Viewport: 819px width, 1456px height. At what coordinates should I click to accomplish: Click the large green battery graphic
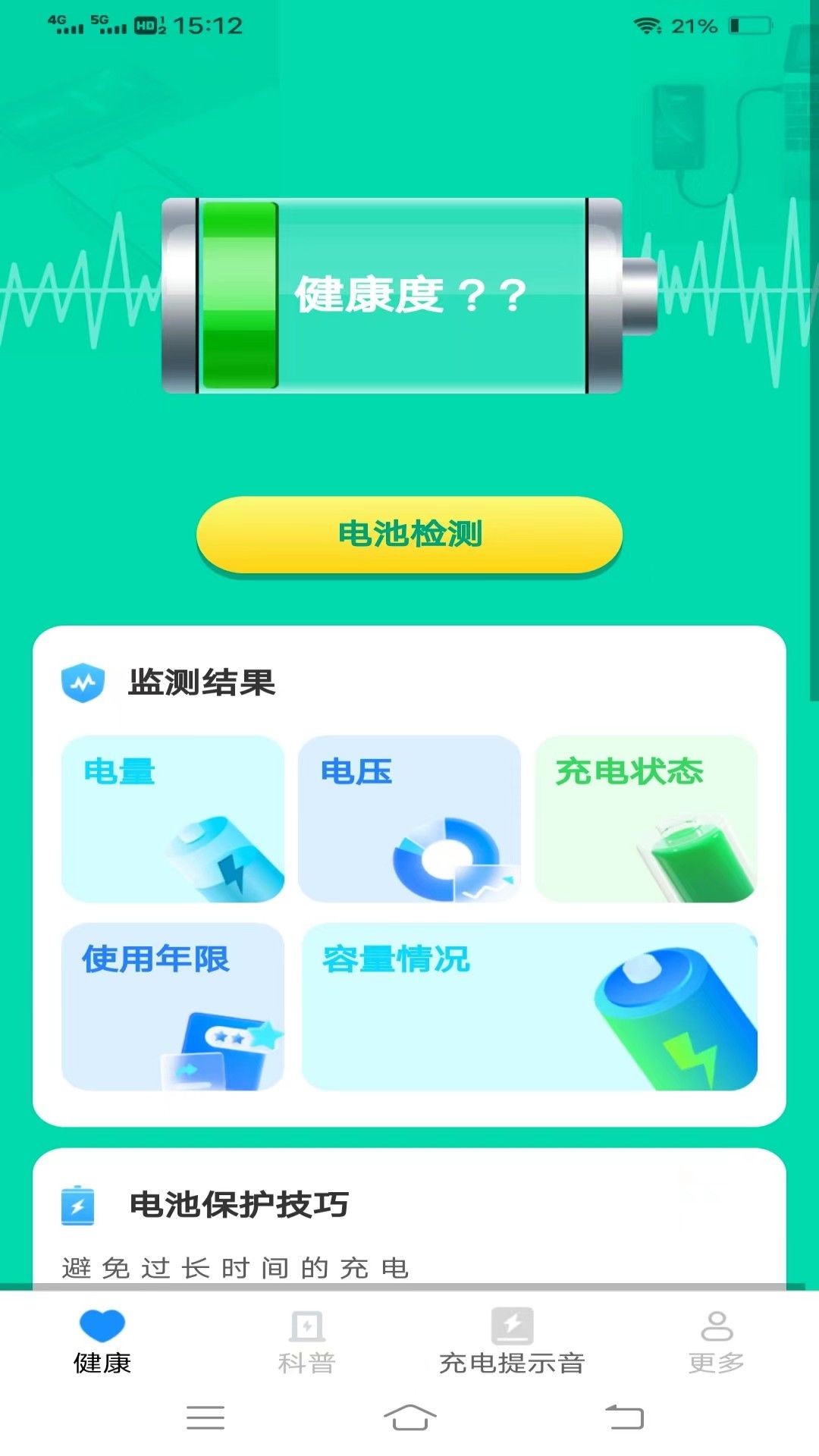[409, 296]
